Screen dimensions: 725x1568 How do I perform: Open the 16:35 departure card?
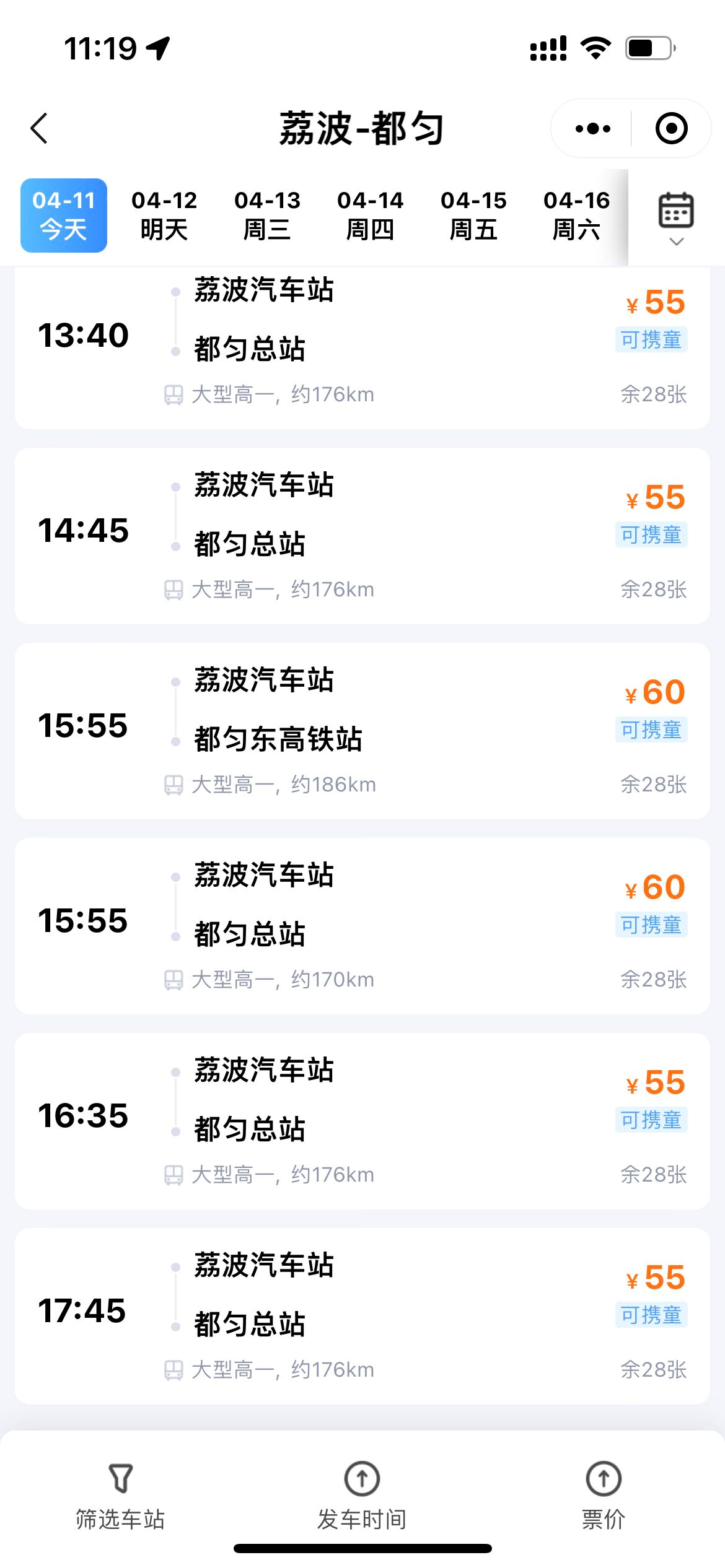(x=362, y=1121)
